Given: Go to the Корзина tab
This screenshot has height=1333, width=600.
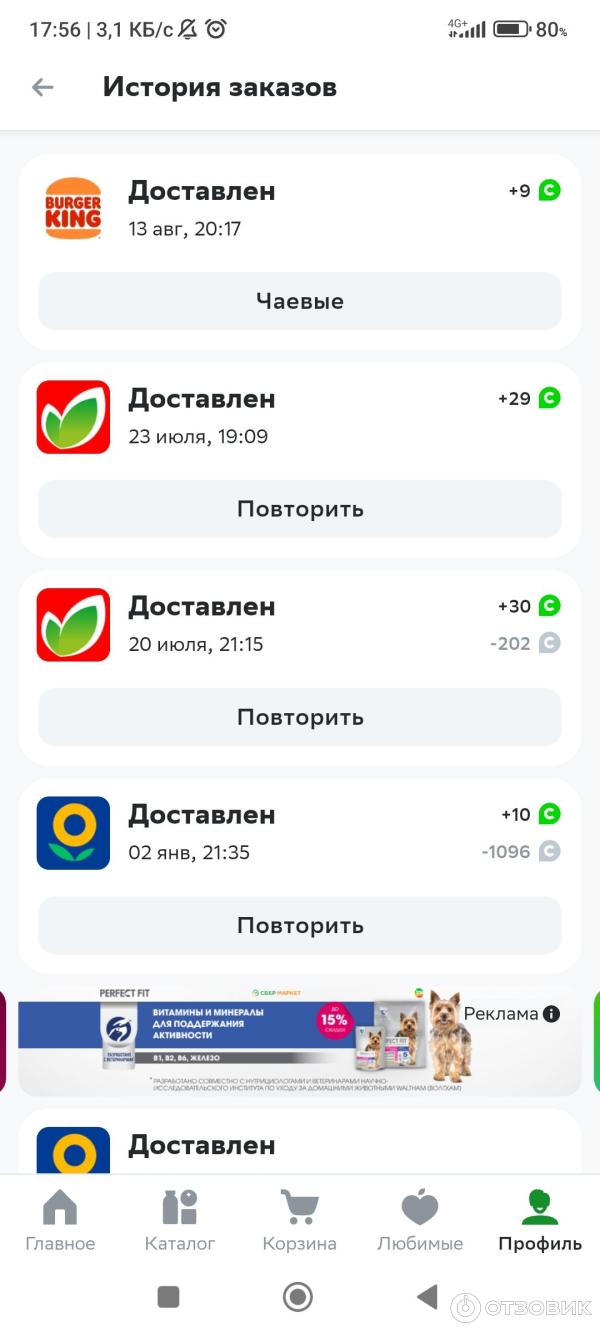Looking at the screenshot, I should [x=300, y=1221].
